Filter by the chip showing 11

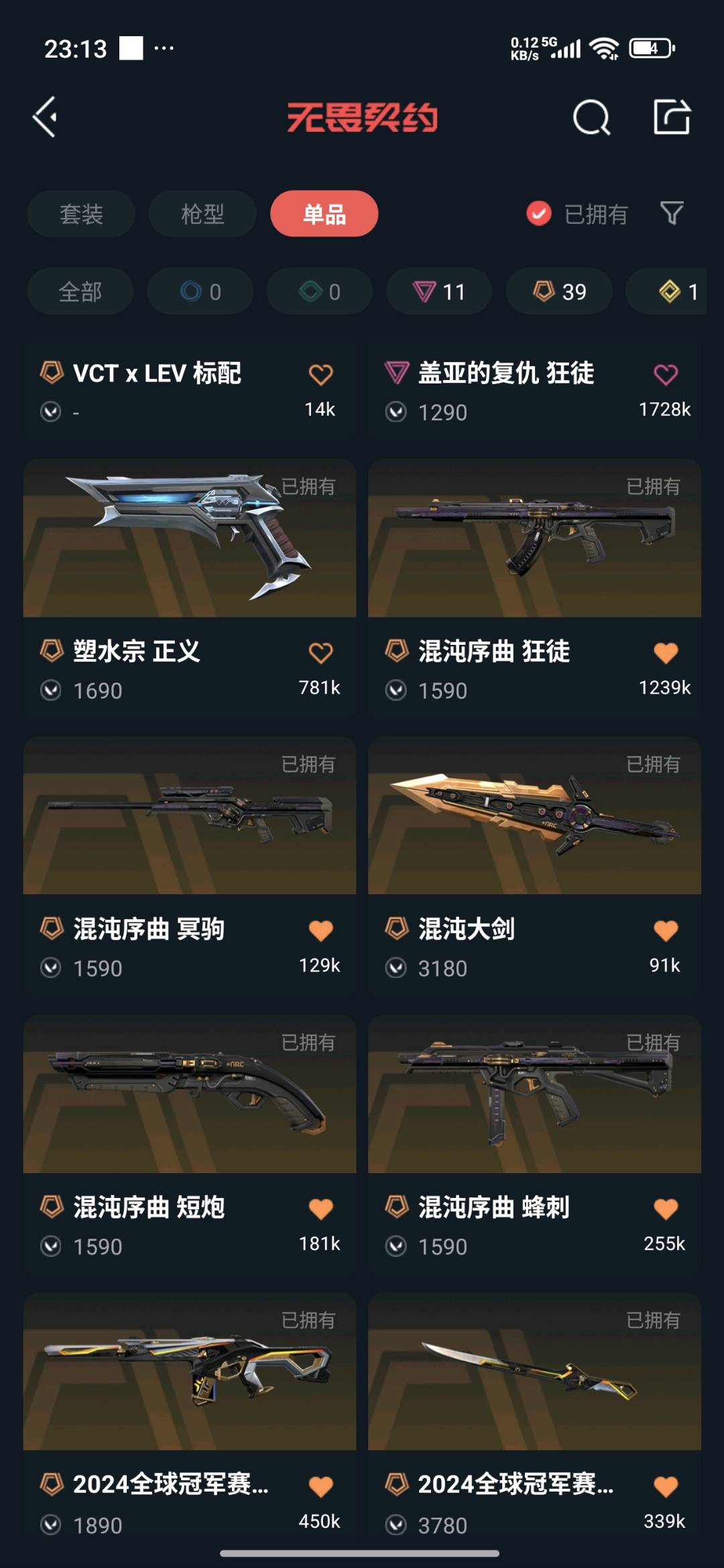439,292
